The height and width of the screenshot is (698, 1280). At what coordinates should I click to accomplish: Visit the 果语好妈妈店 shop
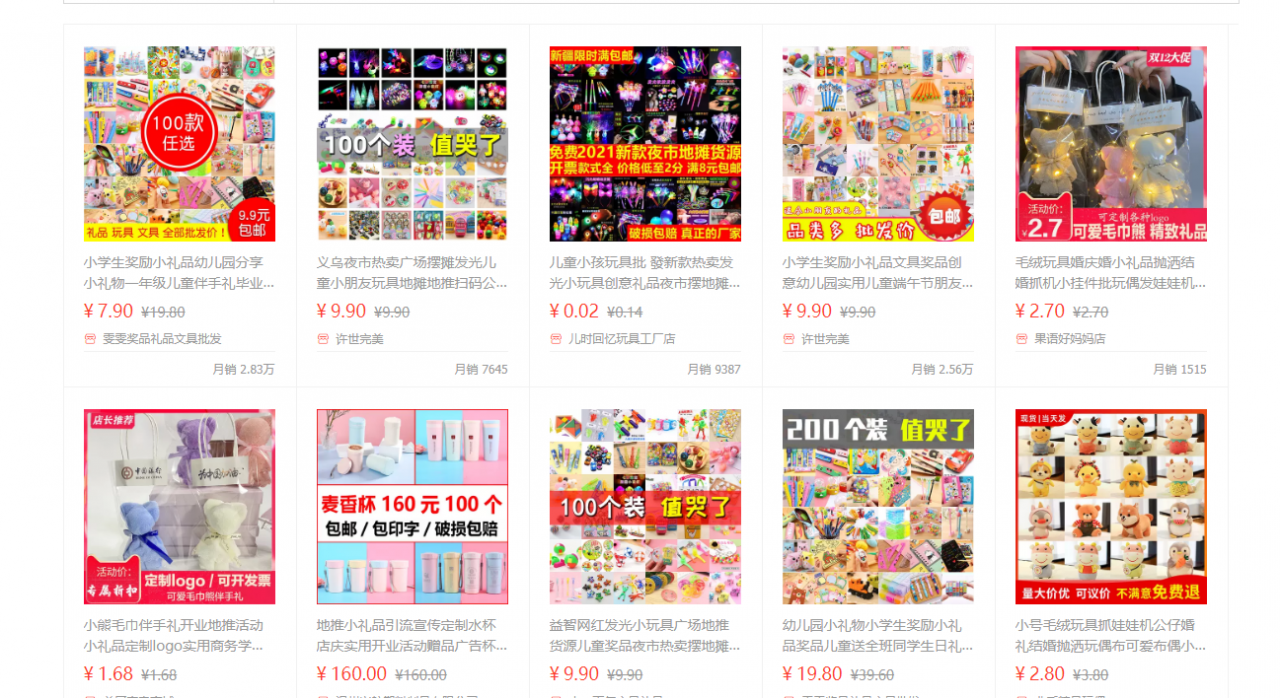coord(1069,339)
